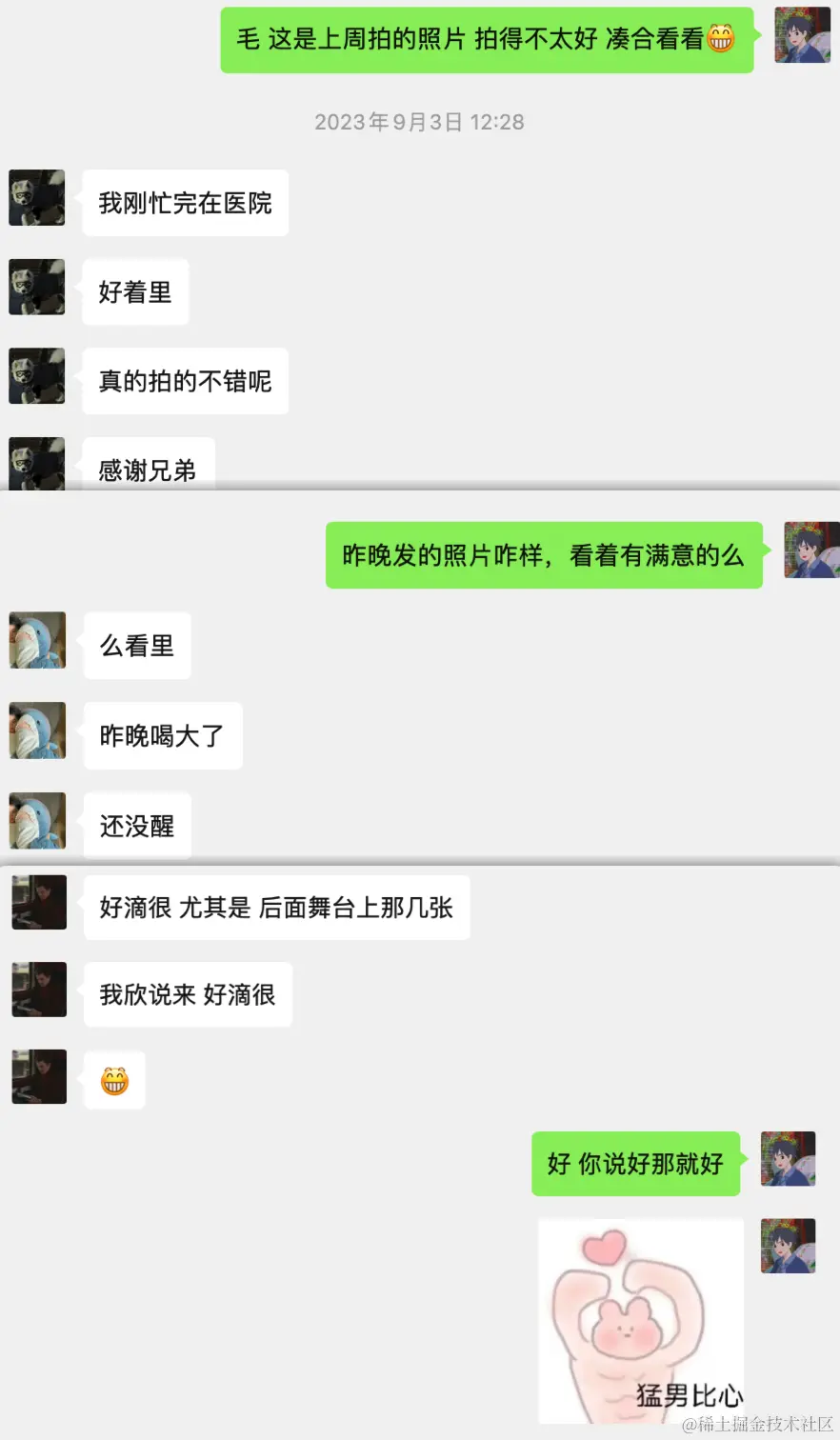Click the 还没醒 message bubble
Viewport: 840px width, 1440px height.
(136, 826)
